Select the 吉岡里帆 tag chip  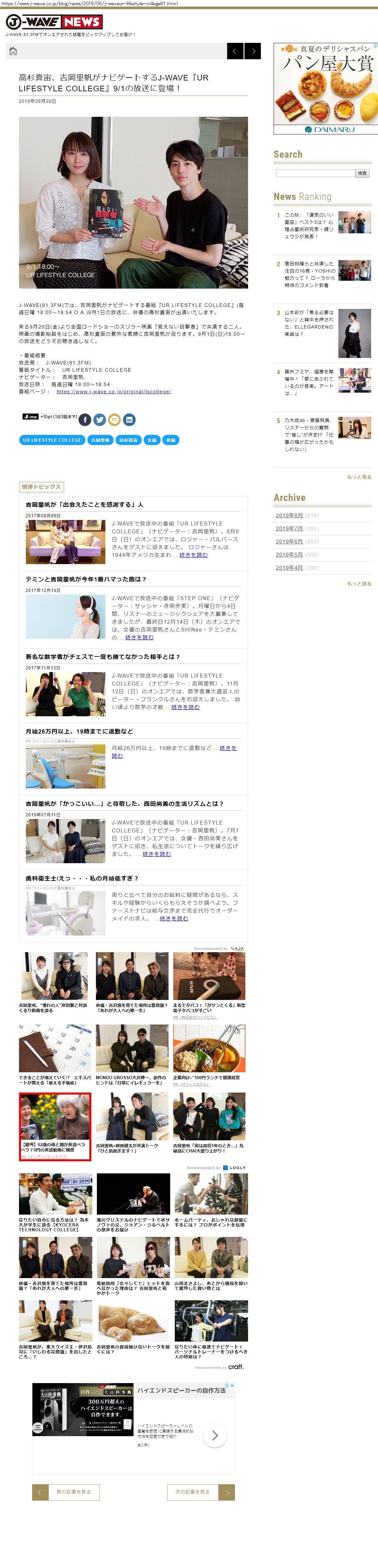click(x=100, y=440)
